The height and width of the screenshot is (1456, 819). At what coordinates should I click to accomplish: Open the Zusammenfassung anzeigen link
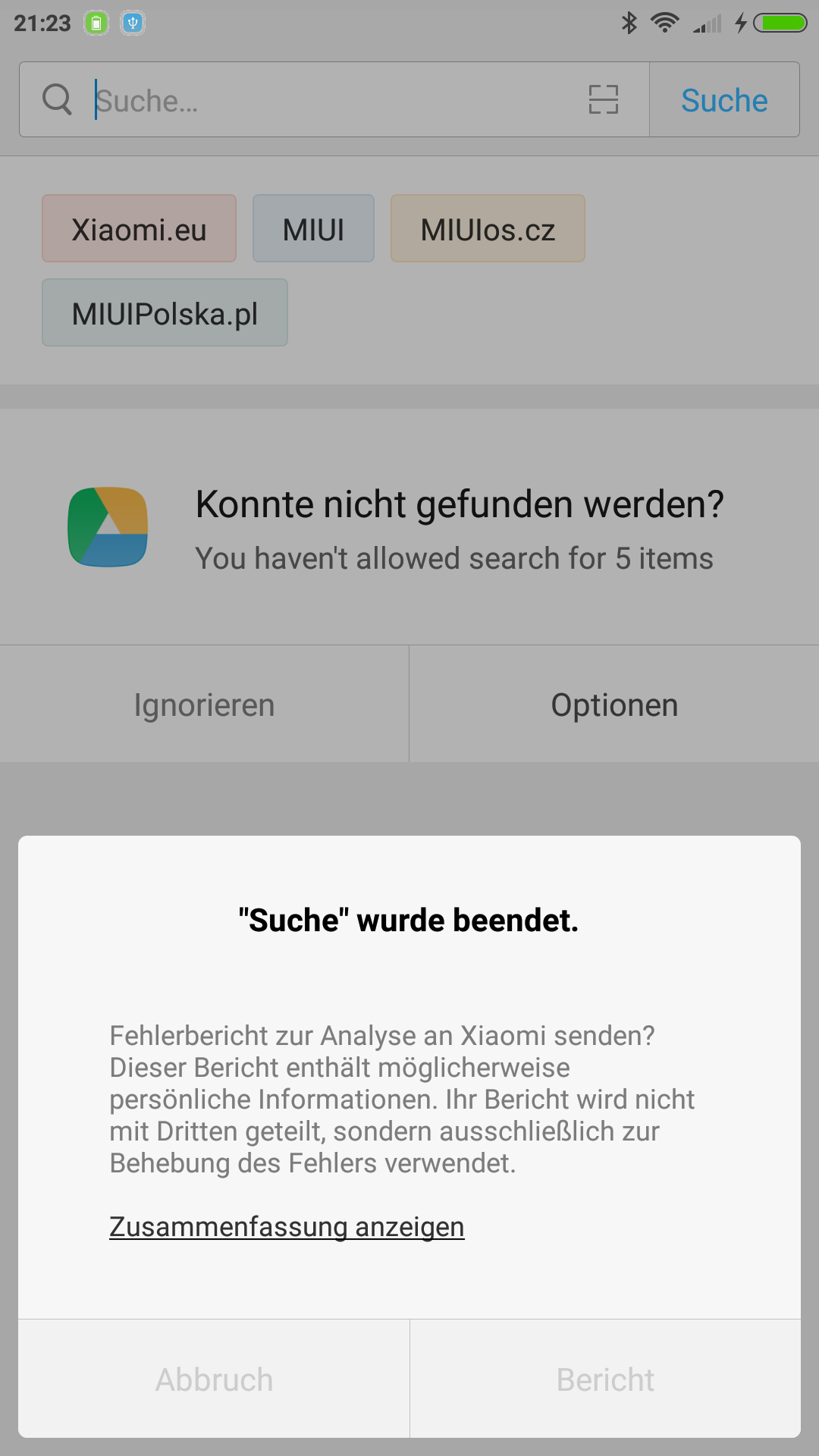(287, 1226)
